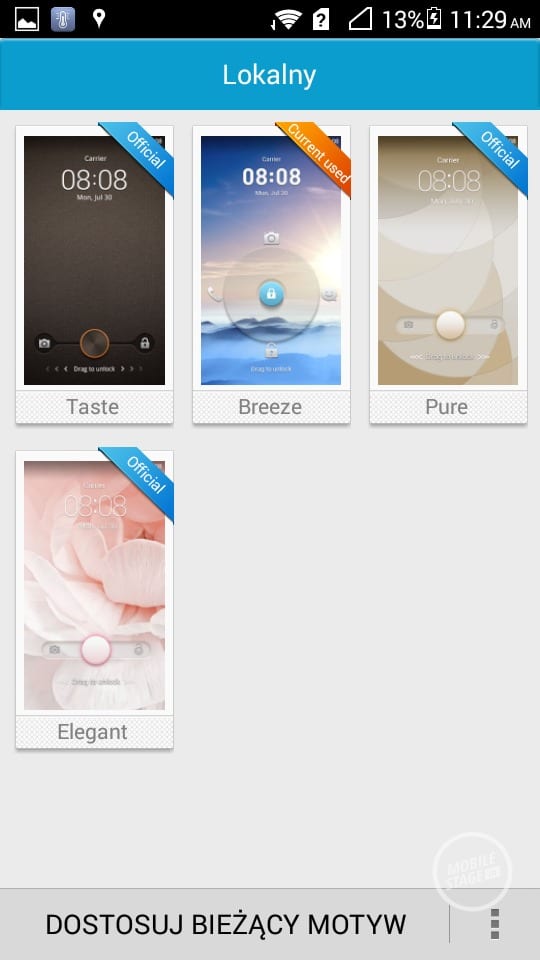540x960 pixels.
Task: Open the Taste theme
Action: pos(94,274)
